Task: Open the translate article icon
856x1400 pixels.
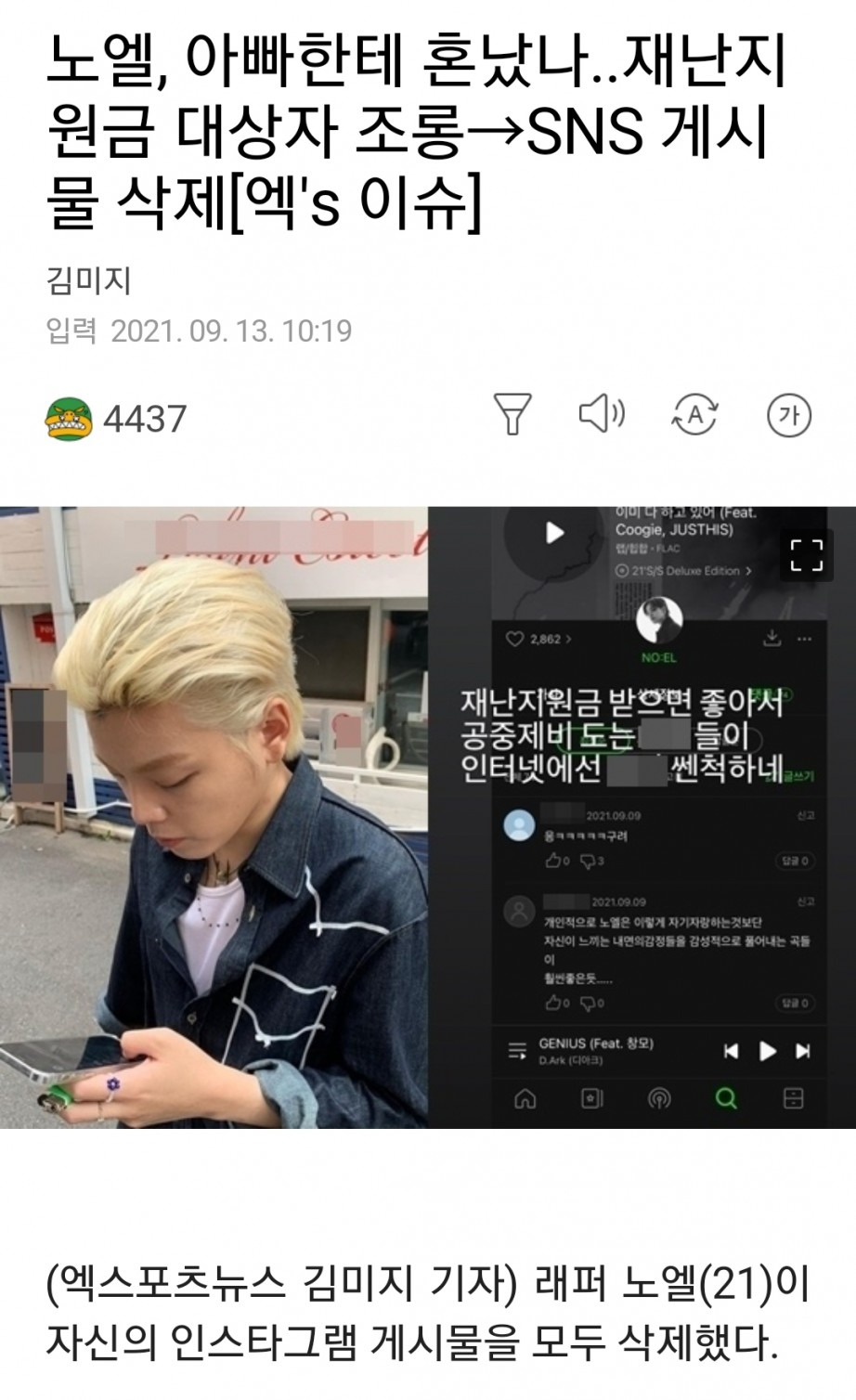Action: [x=694, y=415]
